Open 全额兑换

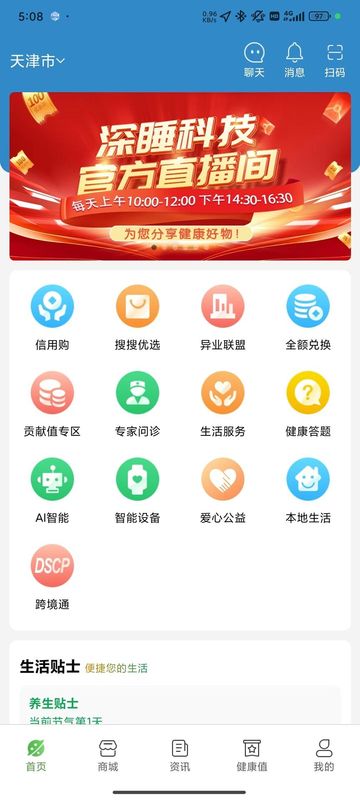pos(308,318)
